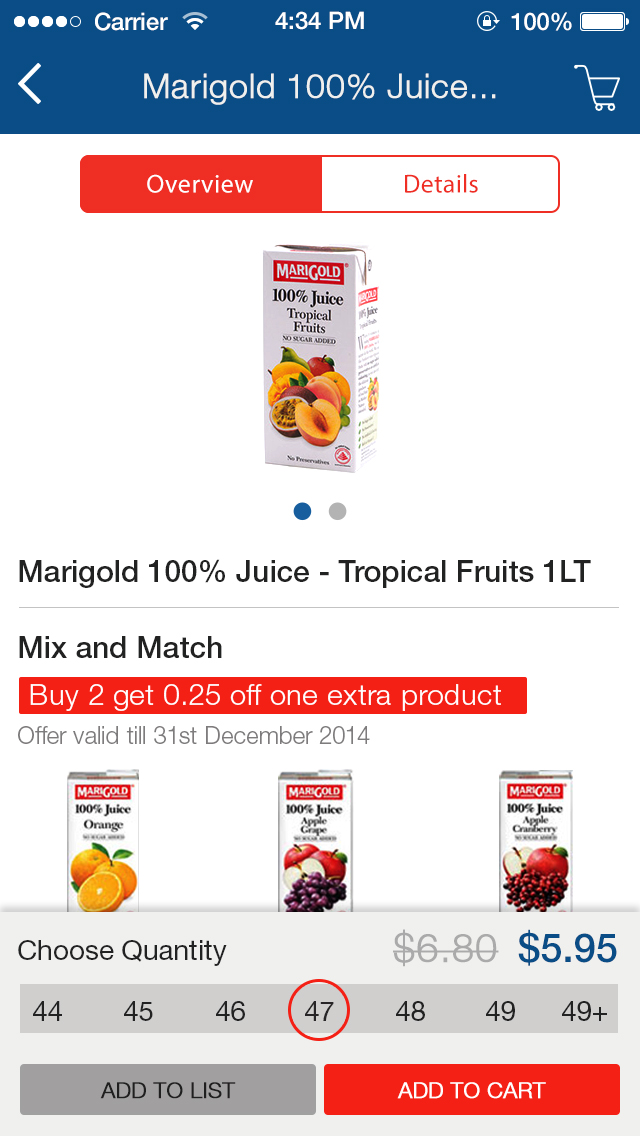640x1136 pixels.
Task: Open the shopping cart icon
Action: pyautogui.click(x=597, y=87)
